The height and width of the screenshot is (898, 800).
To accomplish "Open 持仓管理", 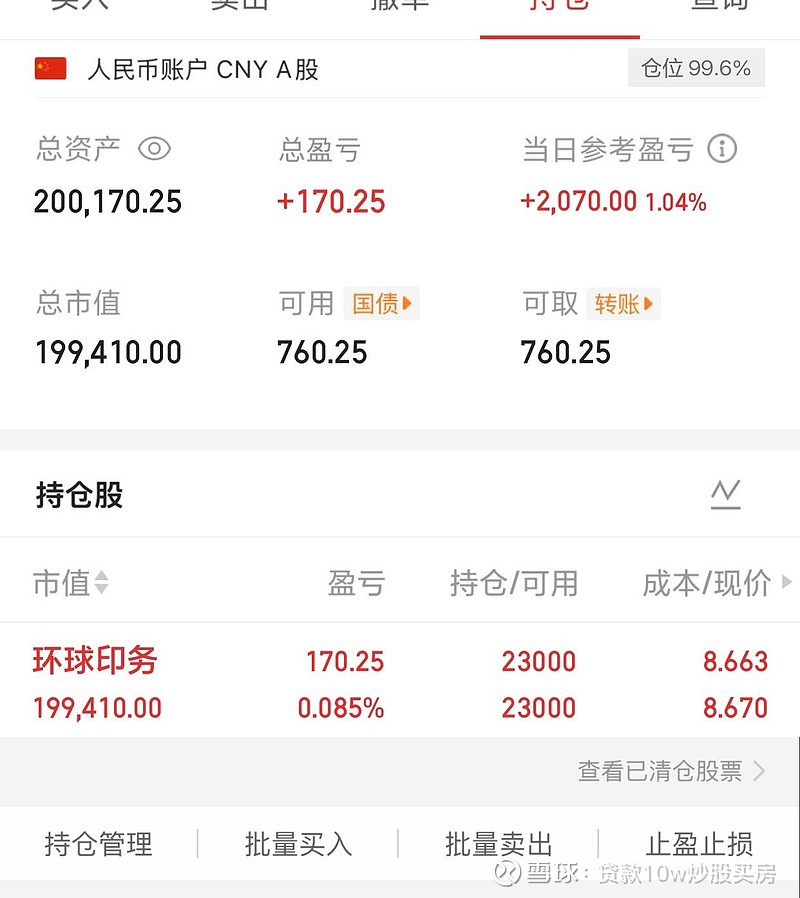I will (x=98, y=844).
